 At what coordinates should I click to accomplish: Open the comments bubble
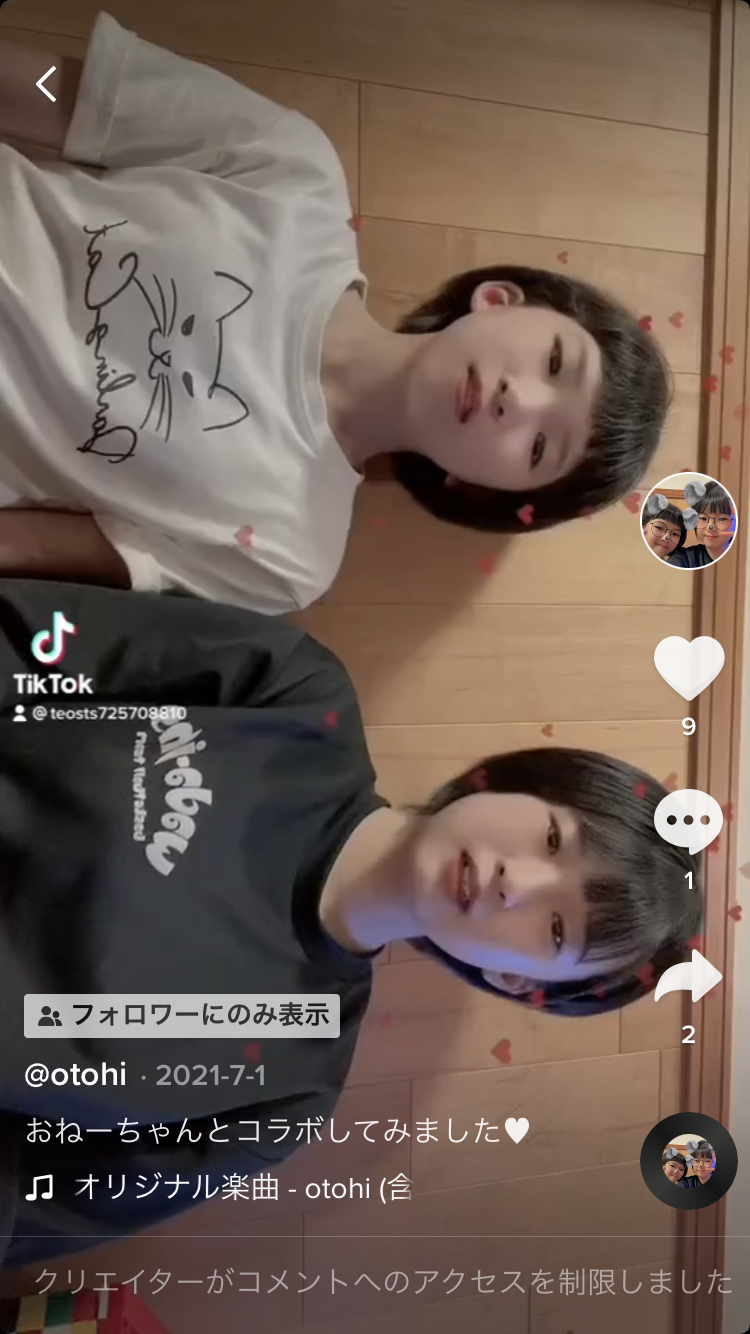click(x=688, y=821)
